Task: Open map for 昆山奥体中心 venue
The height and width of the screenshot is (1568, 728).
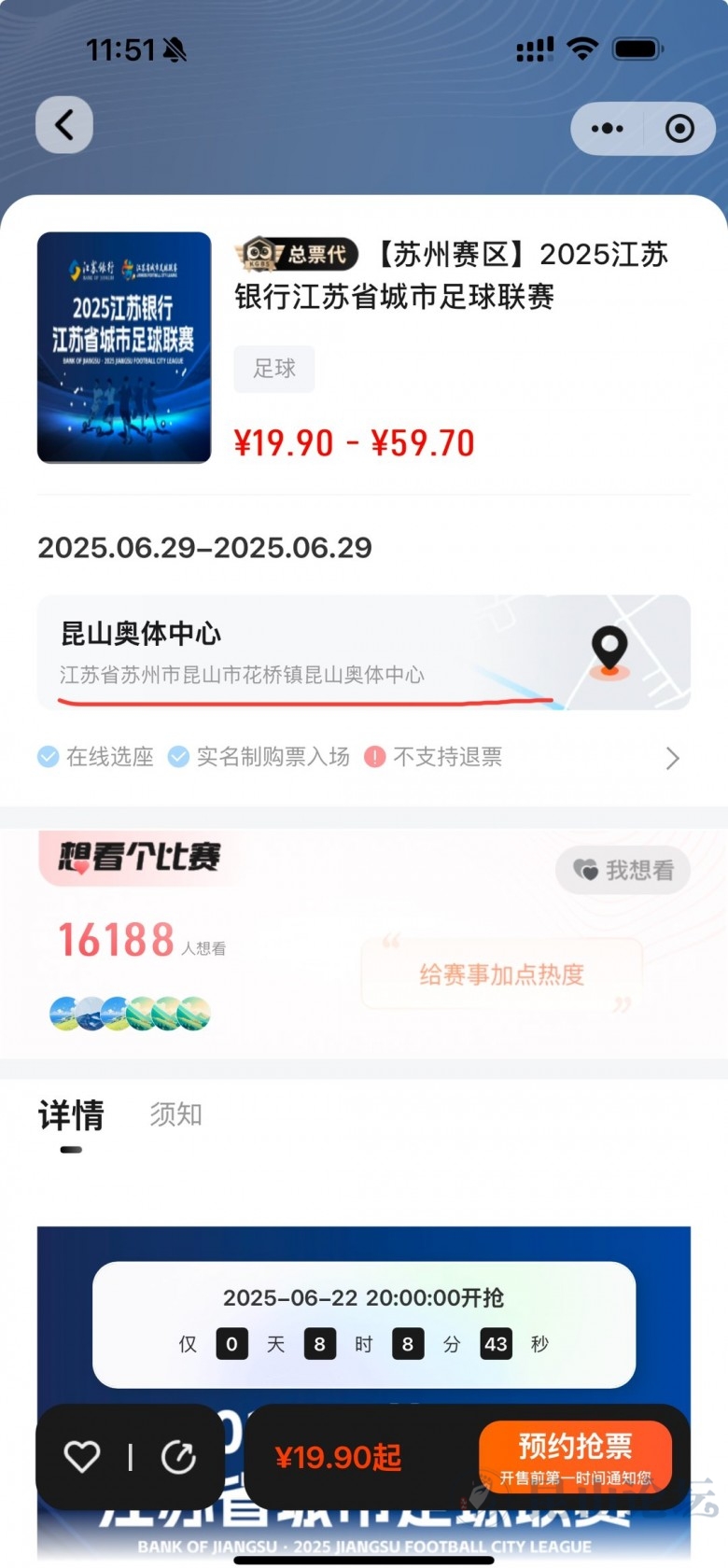Action: point(609,651)
